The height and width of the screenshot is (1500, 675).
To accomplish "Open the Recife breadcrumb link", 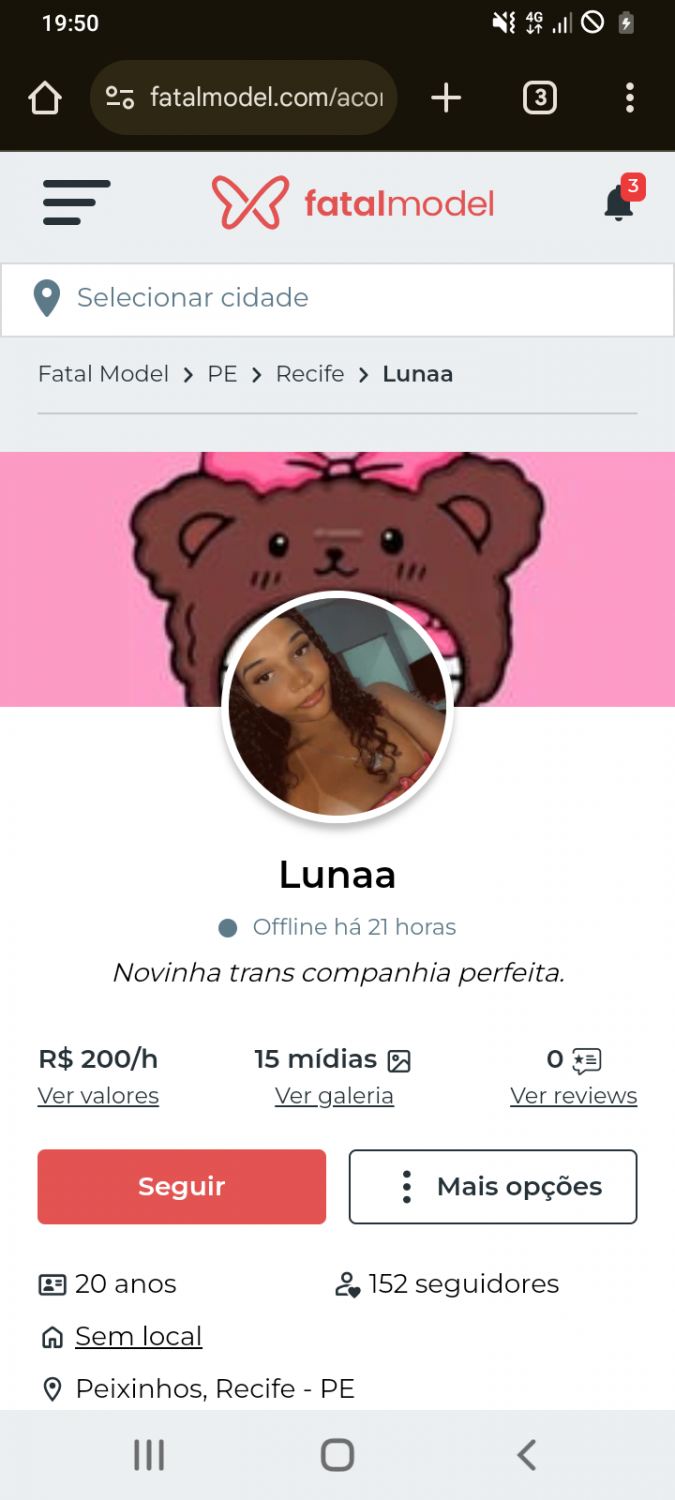I will pos(310,374).
